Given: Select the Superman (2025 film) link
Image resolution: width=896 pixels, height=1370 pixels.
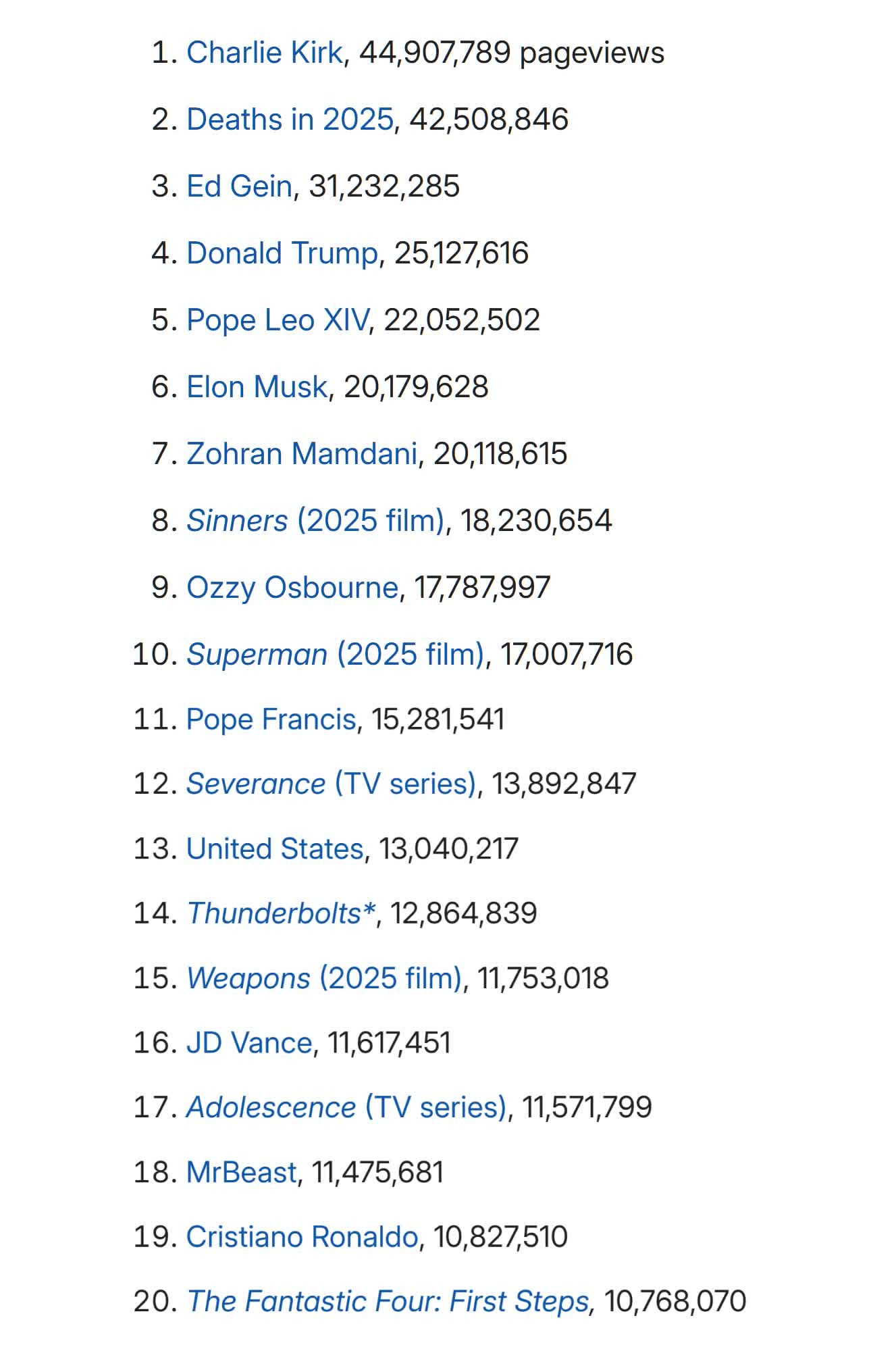Looking at the screenshot, I should pos(335,655).
